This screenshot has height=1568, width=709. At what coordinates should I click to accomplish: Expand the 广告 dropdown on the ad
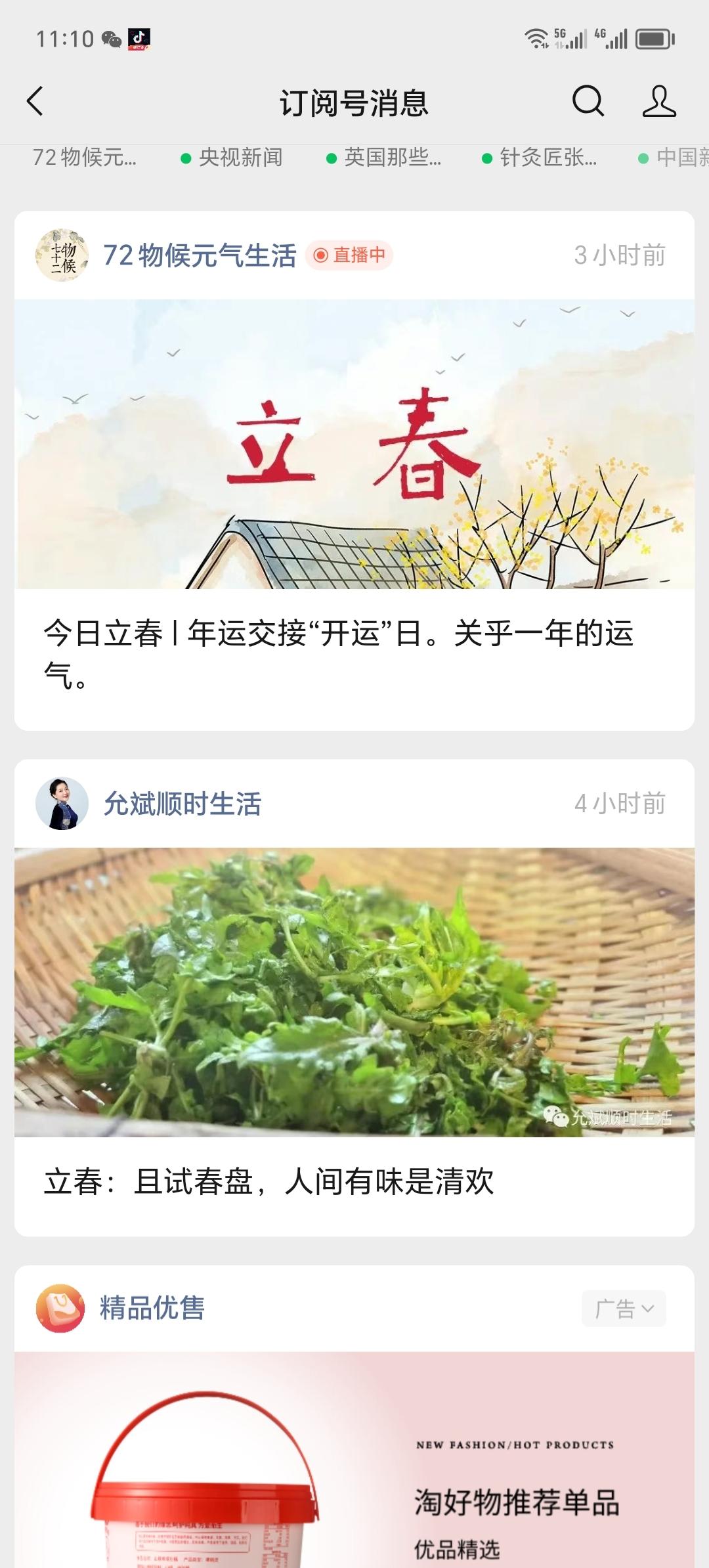[624, 1309]
